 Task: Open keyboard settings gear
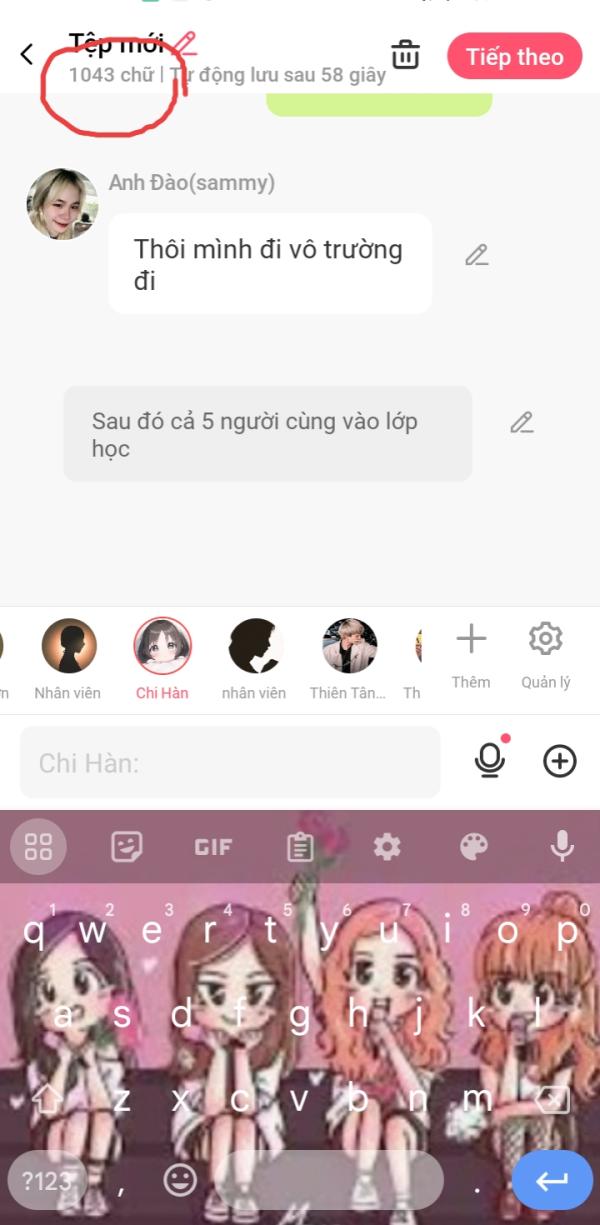pyautogui.click(x=387, y=847)
